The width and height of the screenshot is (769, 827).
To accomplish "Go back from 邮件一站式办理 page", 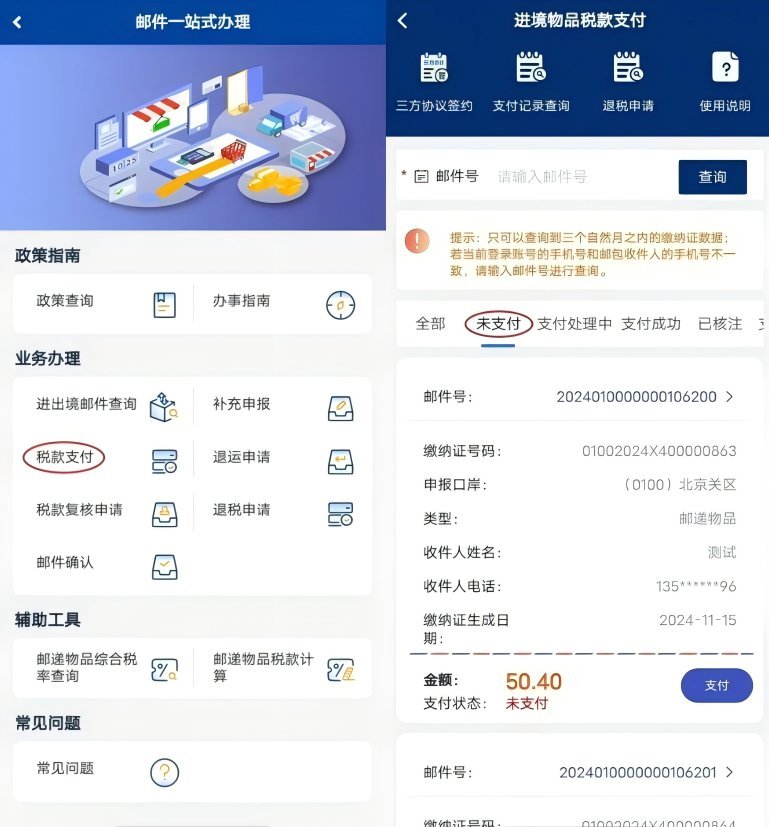I will (x=17, y=22).
